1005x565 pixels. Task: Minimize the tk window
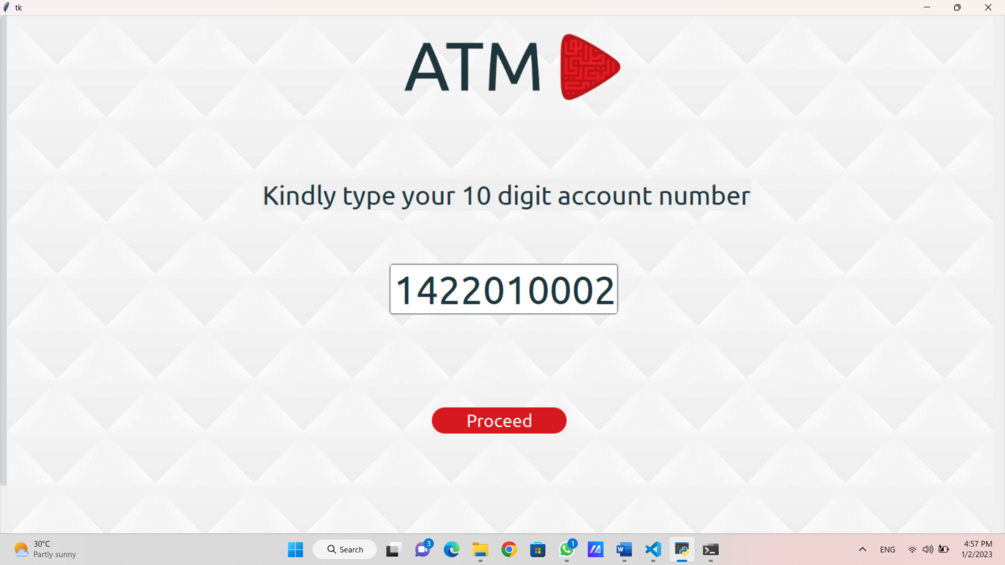coord(927,7)
